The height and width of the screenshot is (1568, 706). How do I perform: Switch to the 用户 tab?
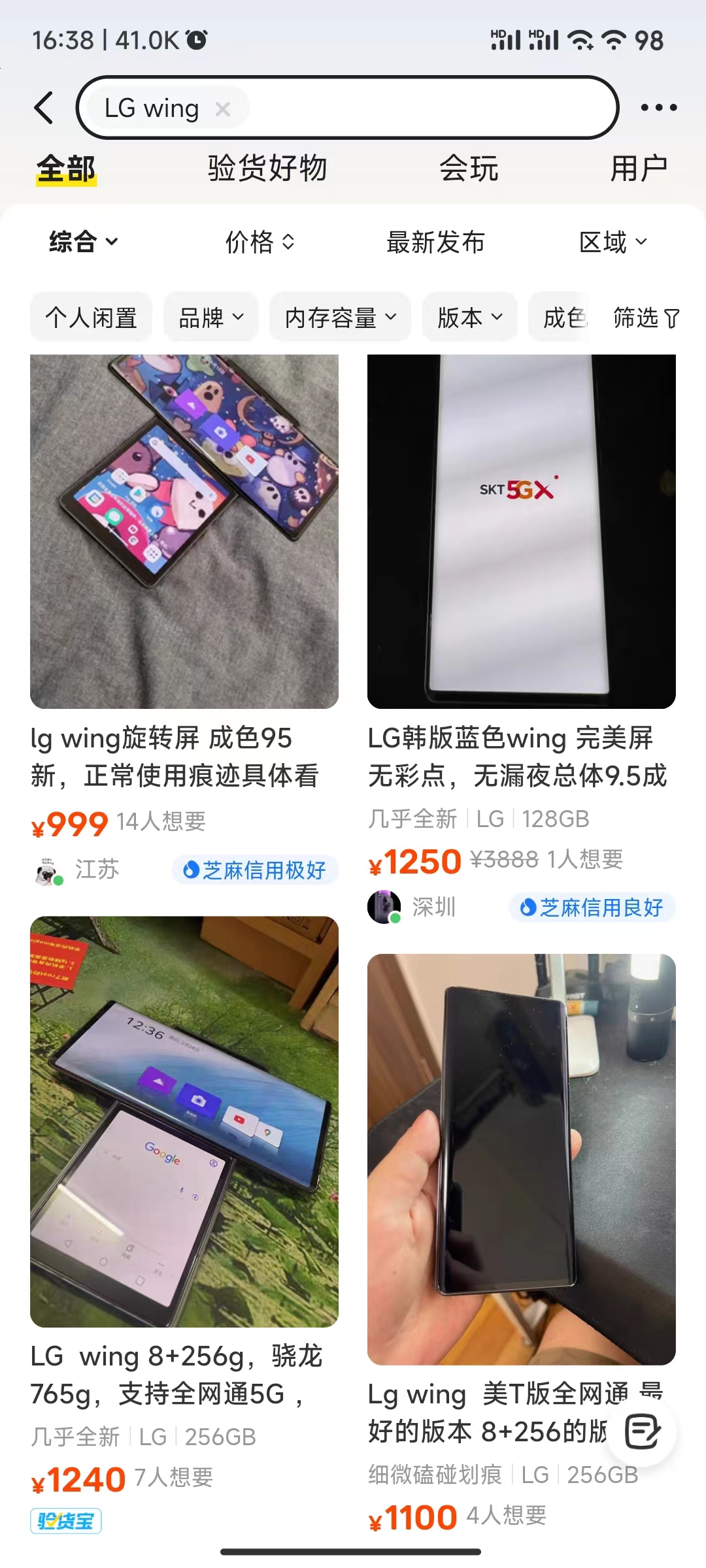coord(639,169)
